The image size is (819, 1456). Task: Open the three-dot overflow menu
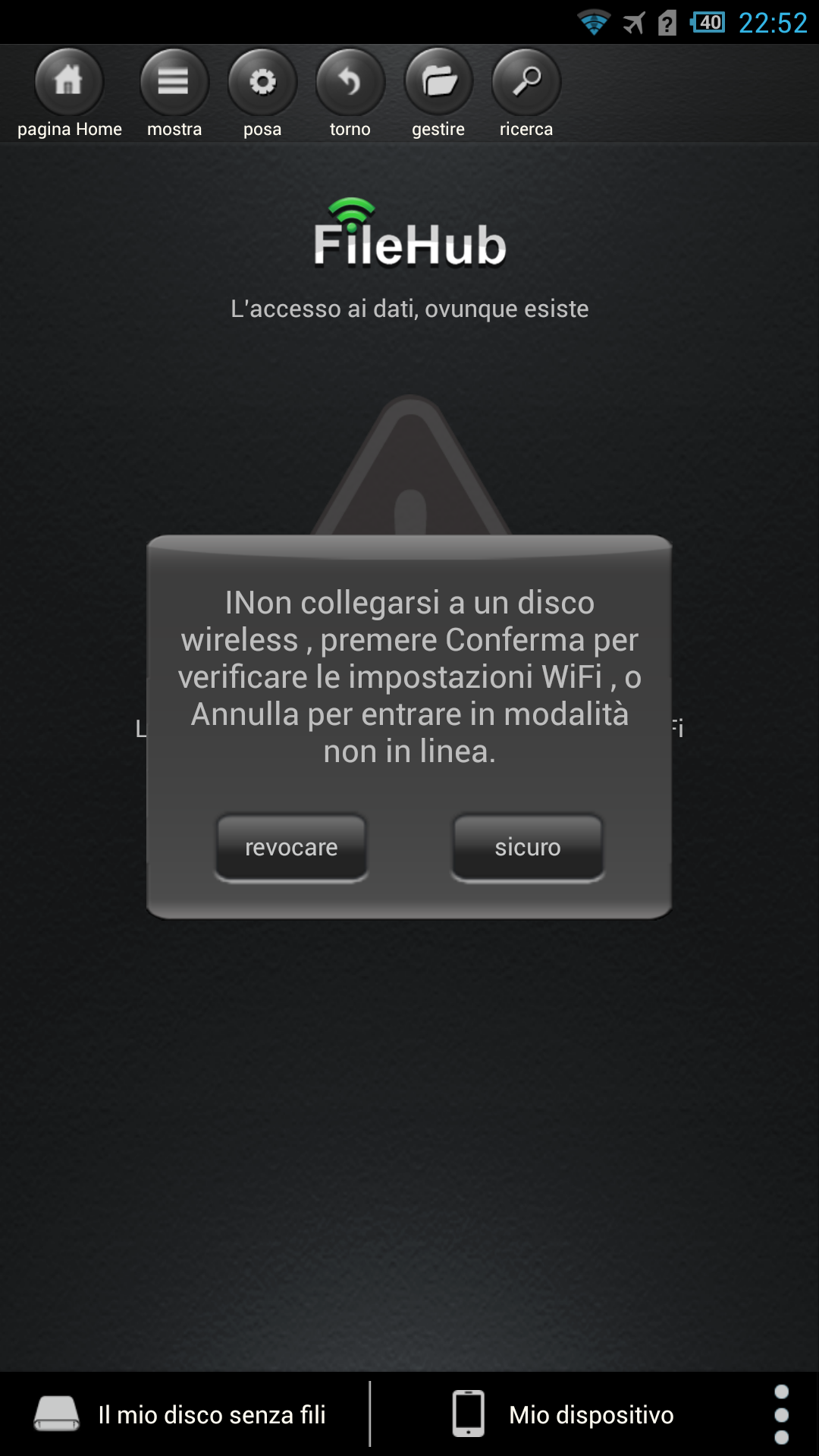pyautogui.click(x=782, y=1414)
